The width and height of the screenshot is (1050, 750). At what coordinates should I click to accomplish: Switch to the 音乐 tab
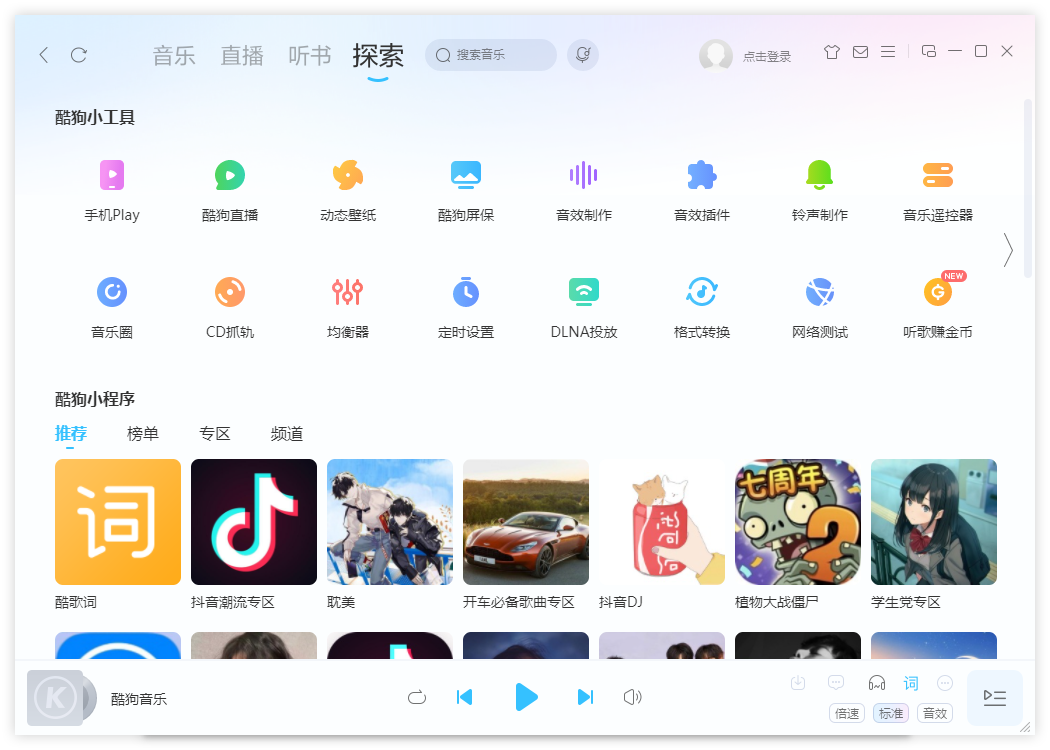(174, 56)
